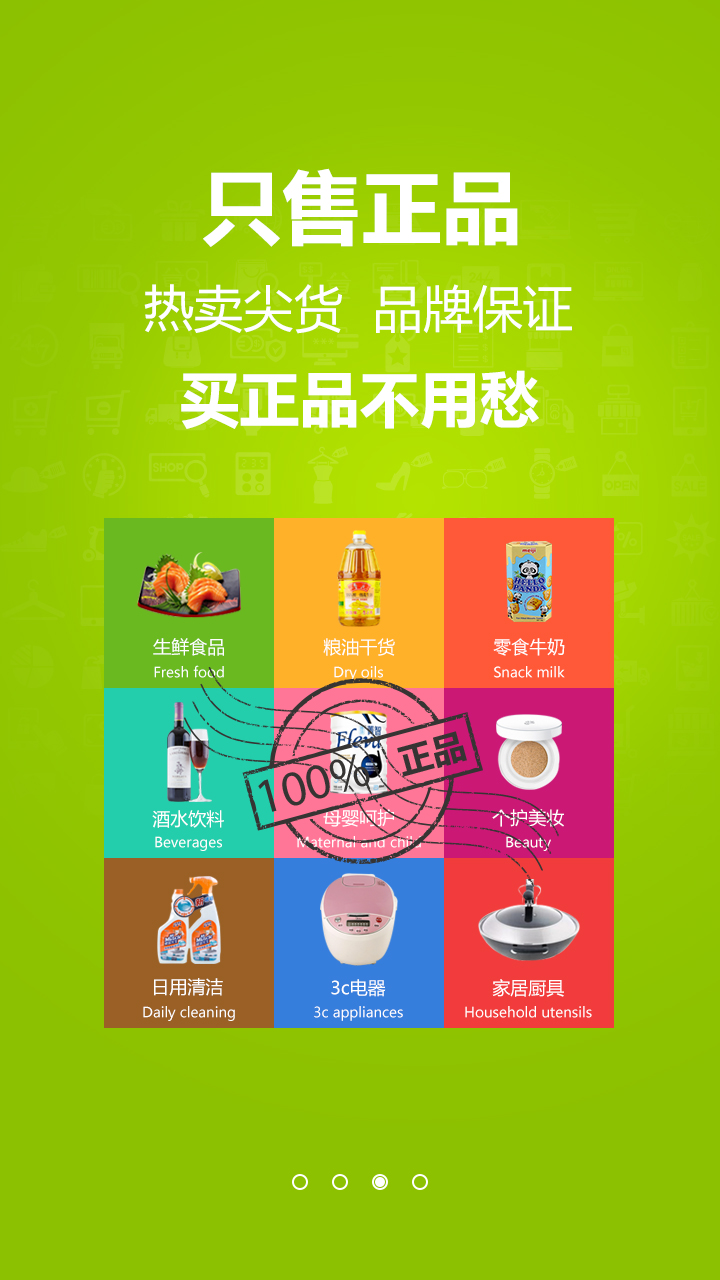Select the second page indicator dot
This screenshot has height=1280, width=720.
tap(340, 1182)
